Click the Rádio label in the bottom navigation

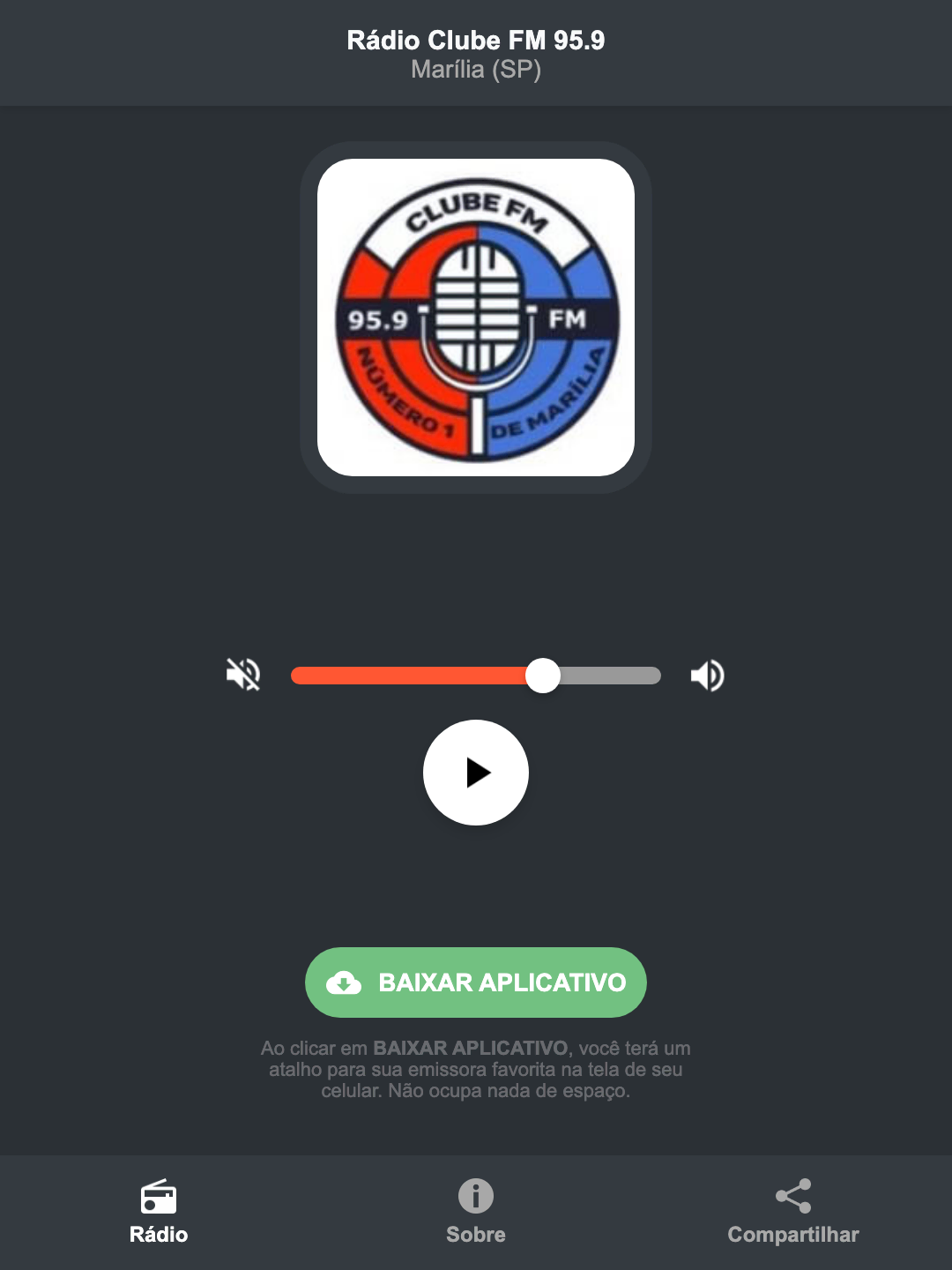[x=159, y=1235]
